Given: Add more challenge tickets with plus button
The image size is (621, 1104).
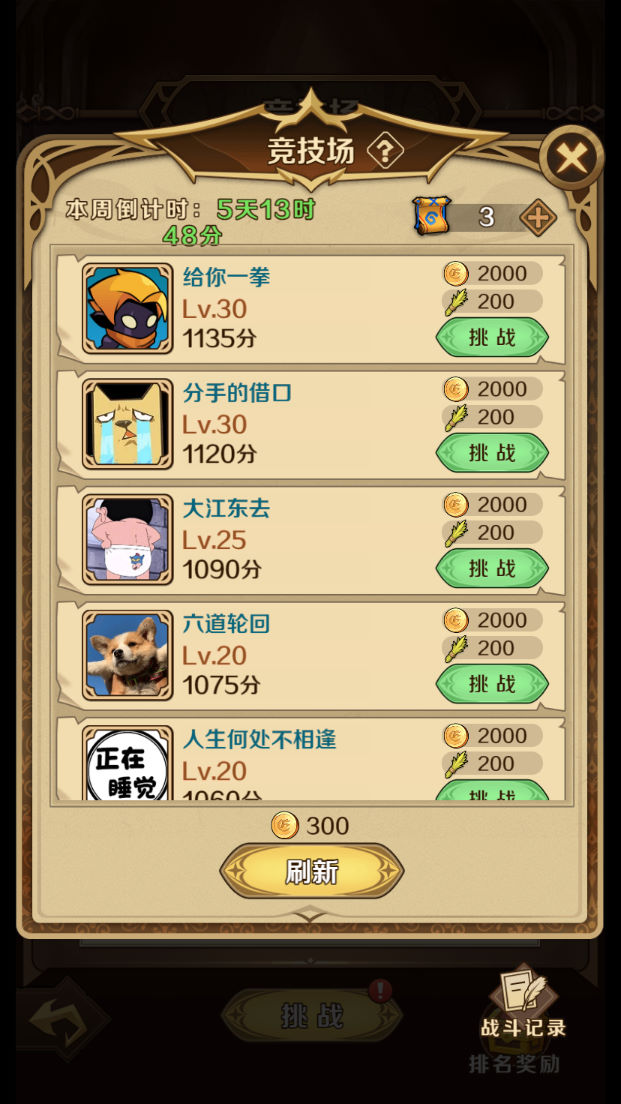Looking at the screenshot, I should (538, 217).
